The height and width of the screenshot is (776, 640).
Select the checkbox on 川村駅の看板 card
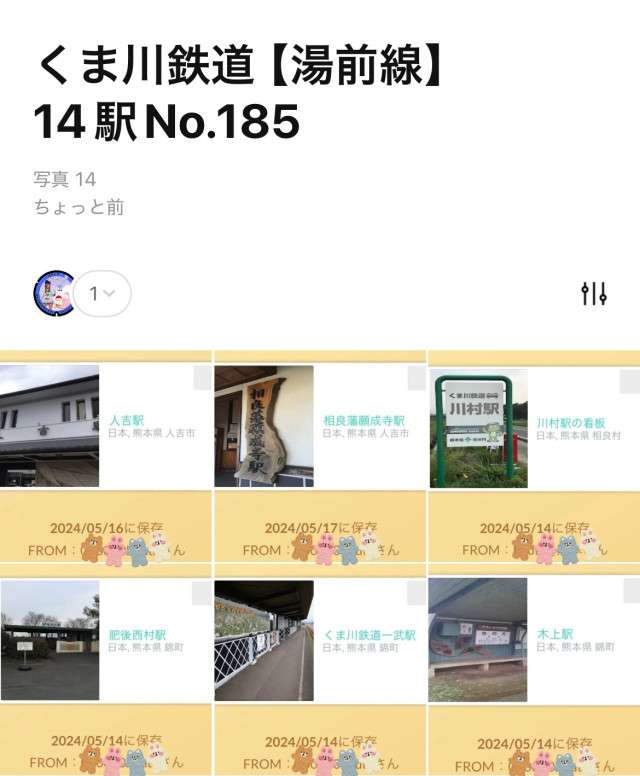coord(630,381)
